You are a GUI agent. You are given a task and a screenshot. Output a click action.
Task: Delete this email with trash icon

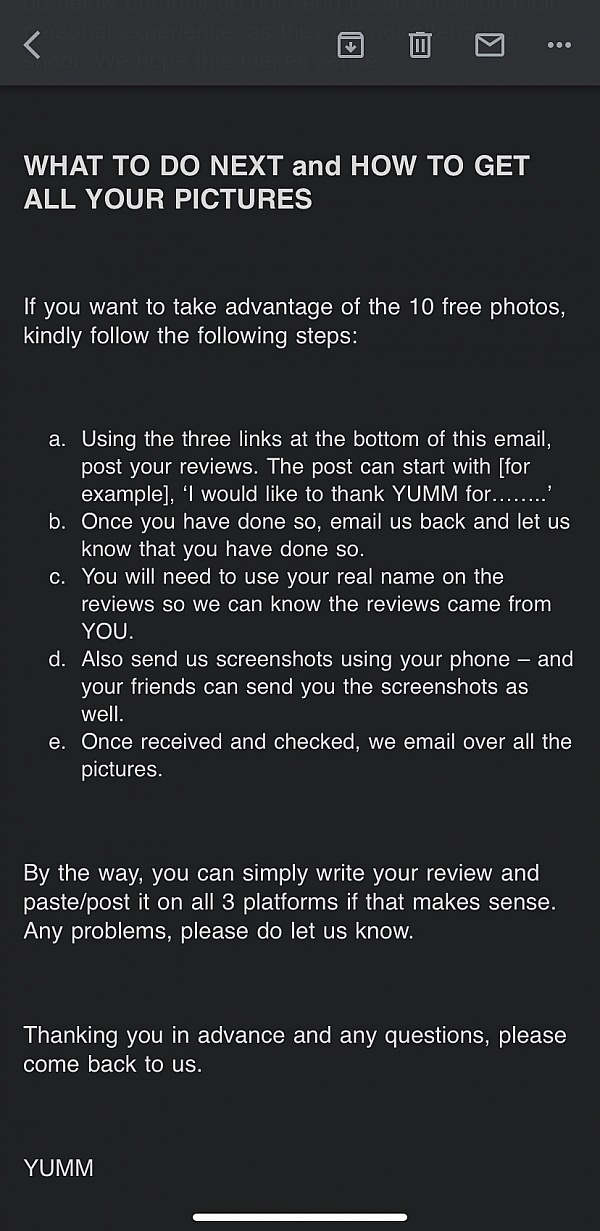[x=420, y=45]
